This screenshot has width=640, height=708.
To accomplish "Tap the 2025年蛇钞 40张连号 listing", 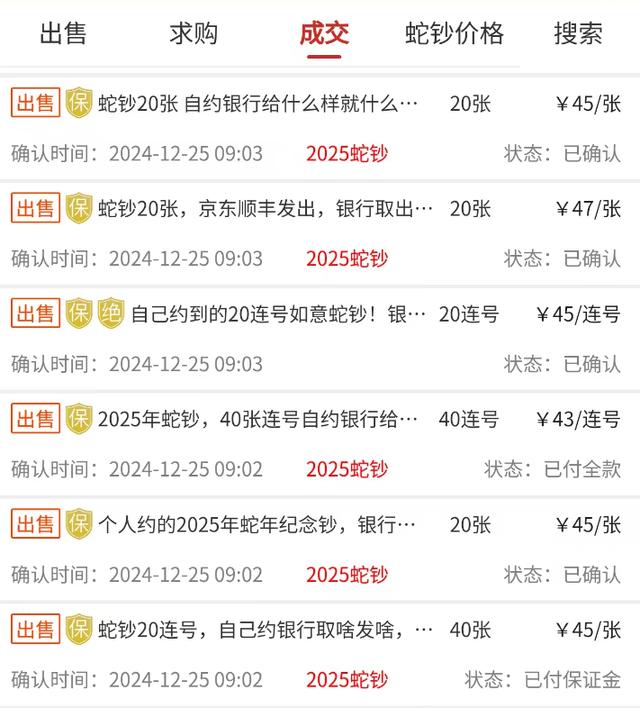I will [258, 419].
